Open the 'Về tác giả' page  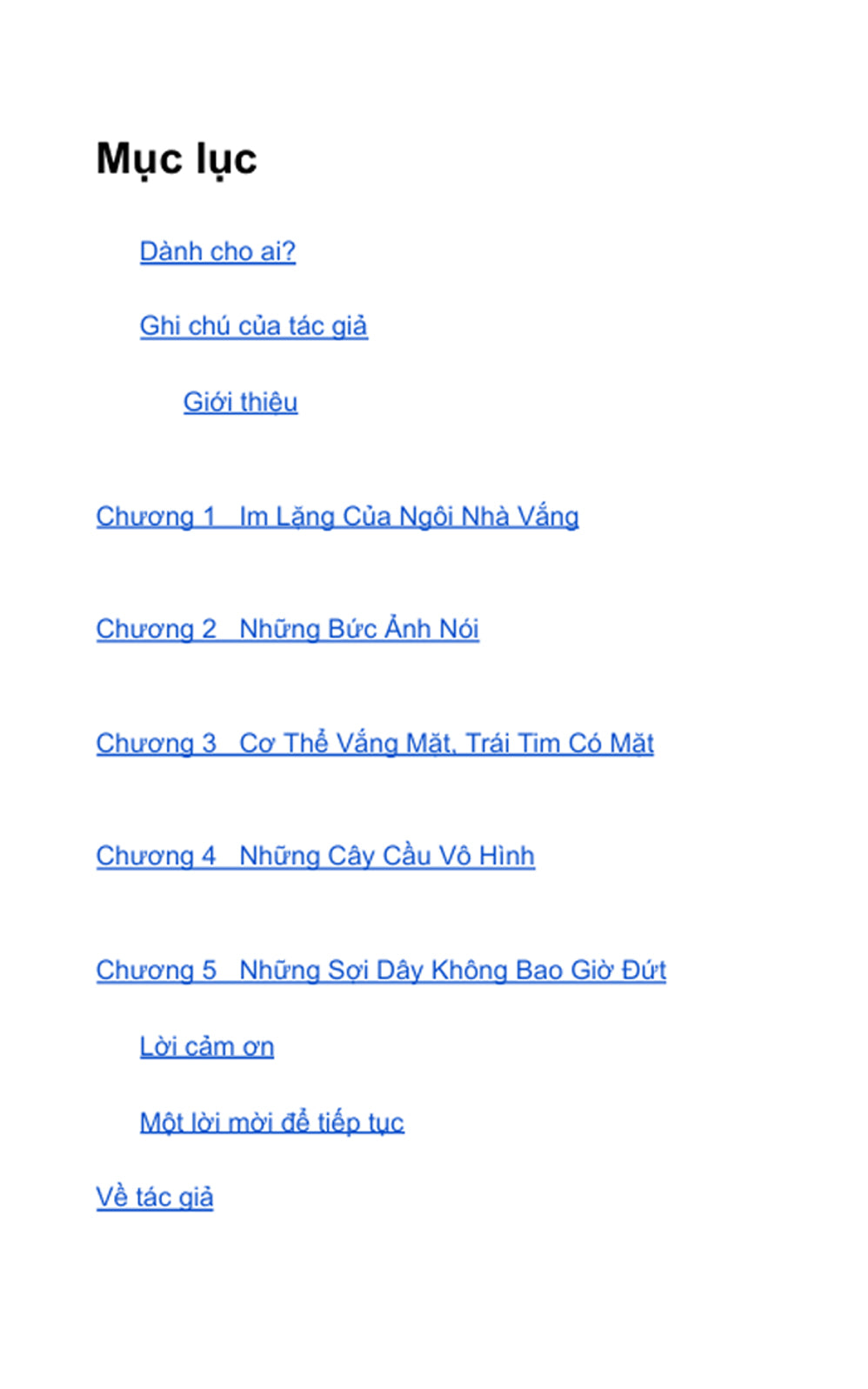[154, 1198]
